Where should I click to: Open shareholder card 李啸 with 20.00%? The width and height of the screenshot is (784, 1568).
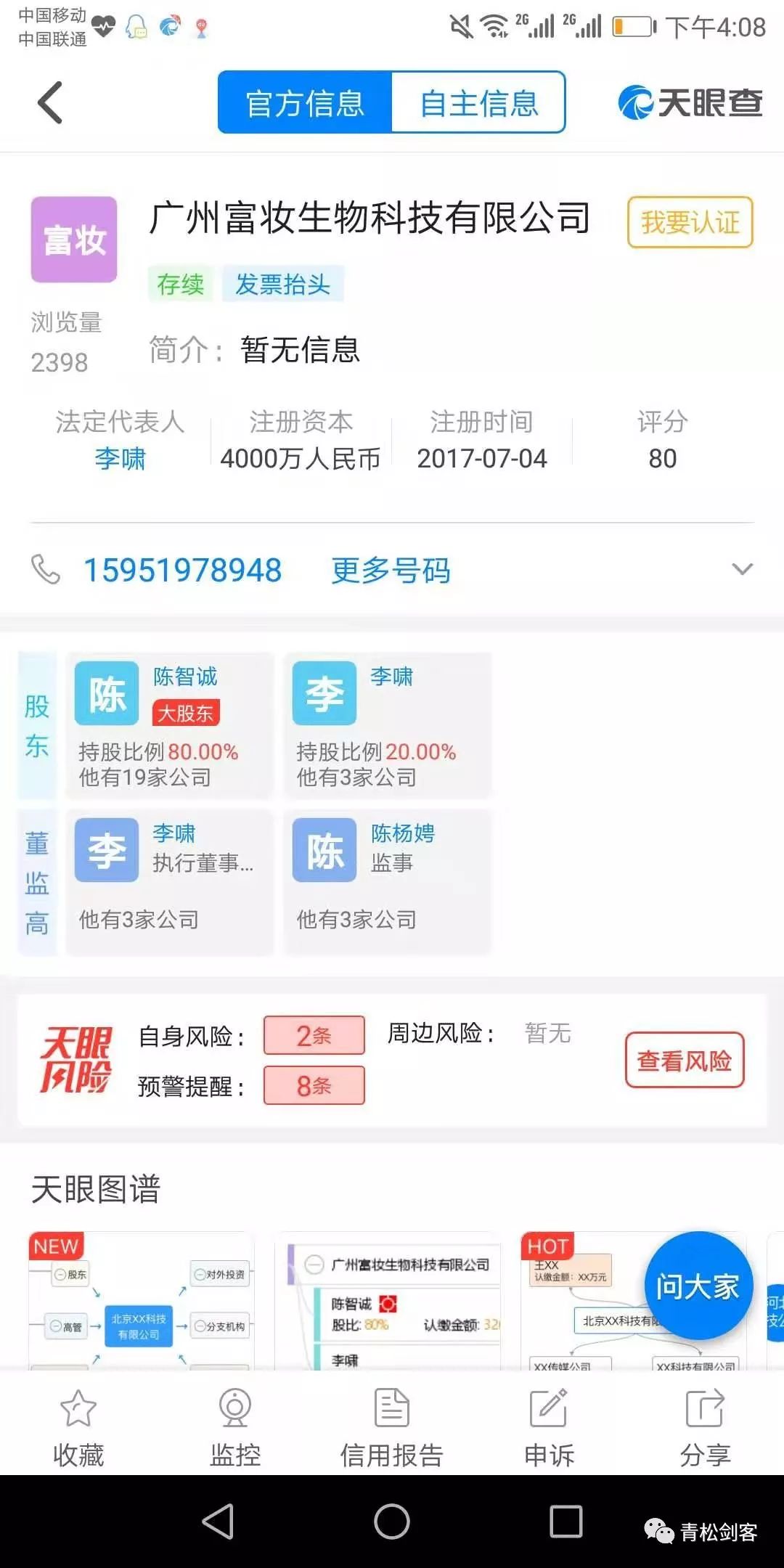[x=388, y=726]
